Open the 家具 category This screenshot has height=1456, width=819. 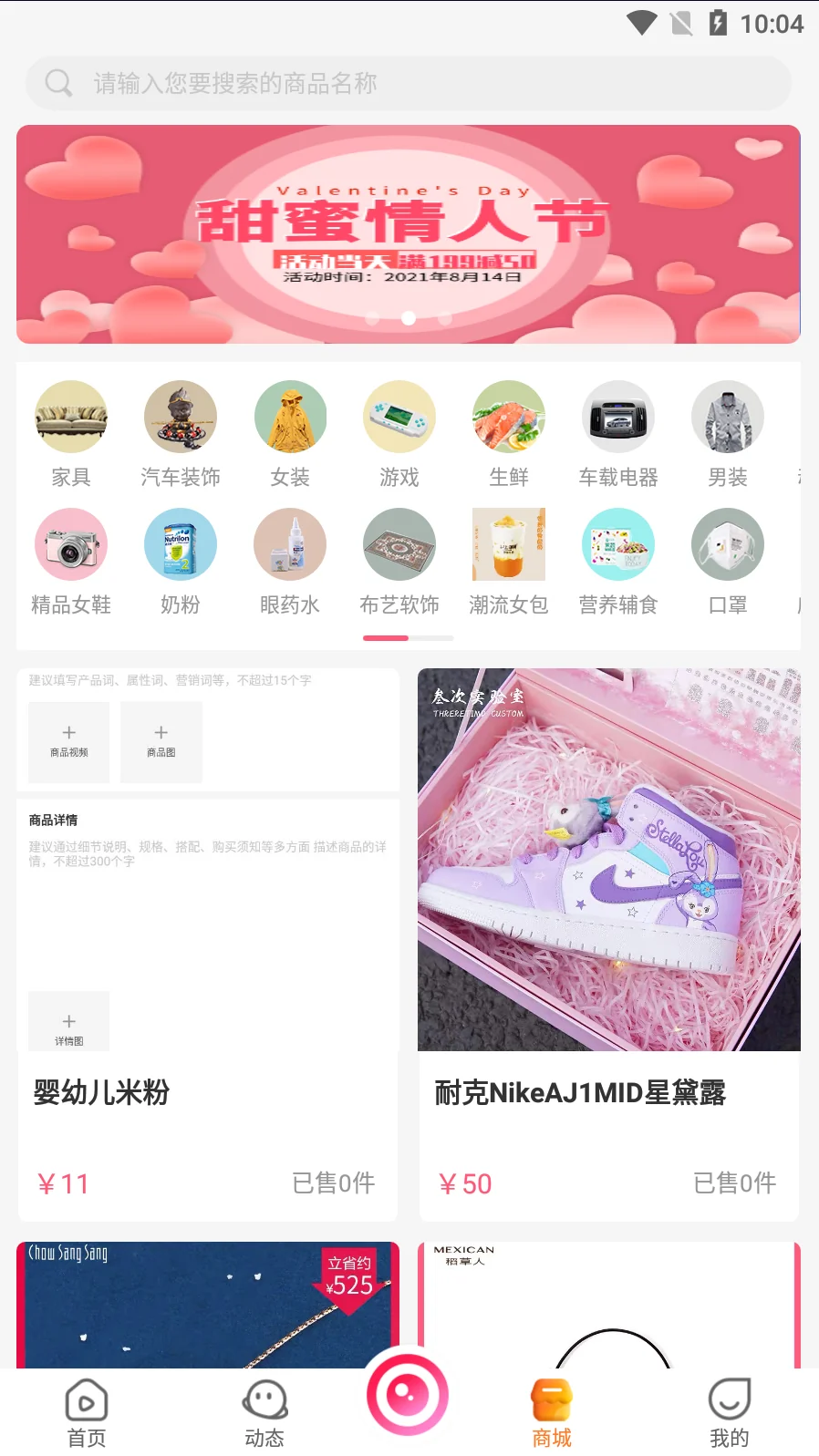click(71, 434)
